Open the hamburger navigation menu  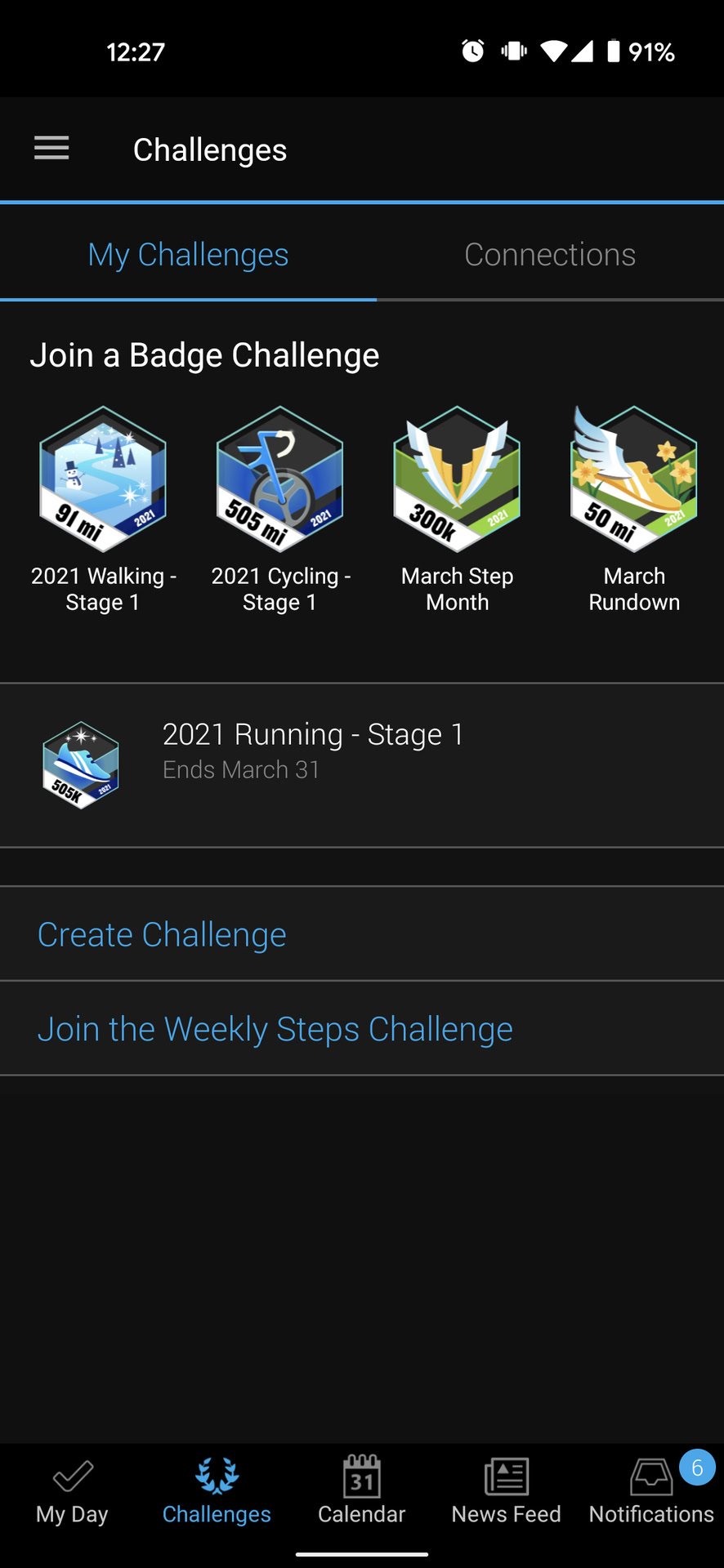tap(51, 149)
